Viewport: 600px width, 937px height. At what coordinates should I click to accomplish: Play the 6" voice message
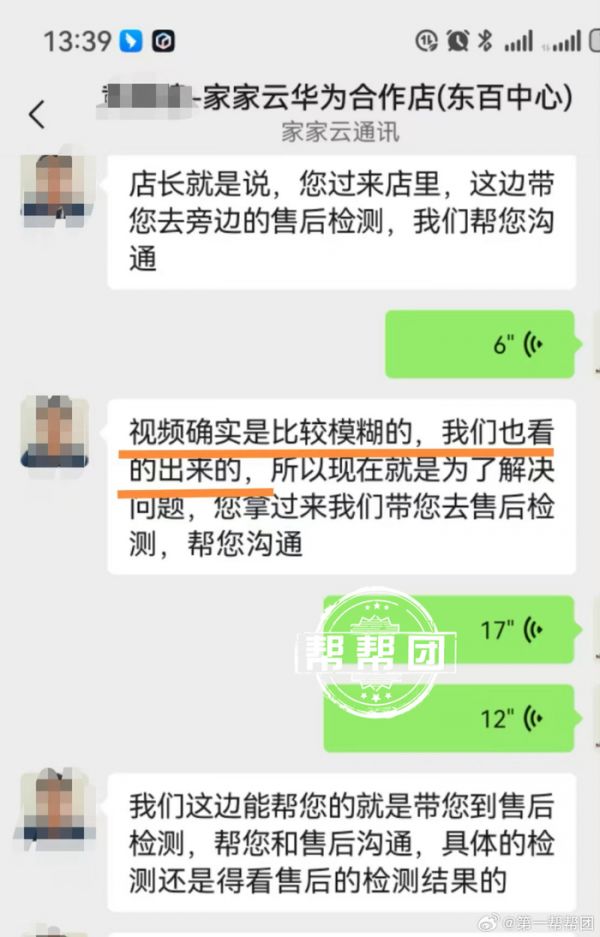coord(480,344)
